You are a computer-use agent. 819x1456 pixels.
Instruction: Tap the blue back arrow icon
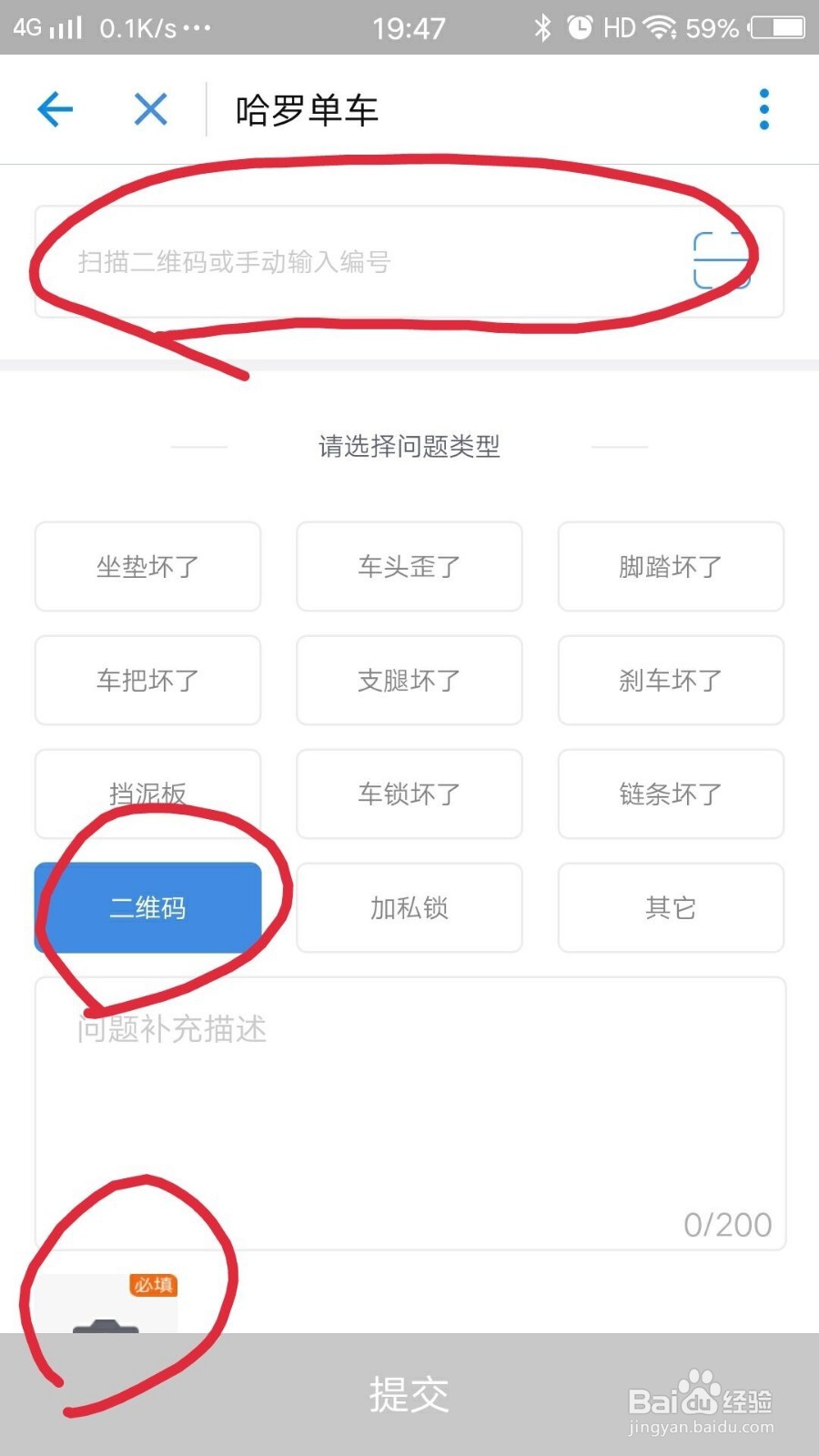(x=55, y=108)
